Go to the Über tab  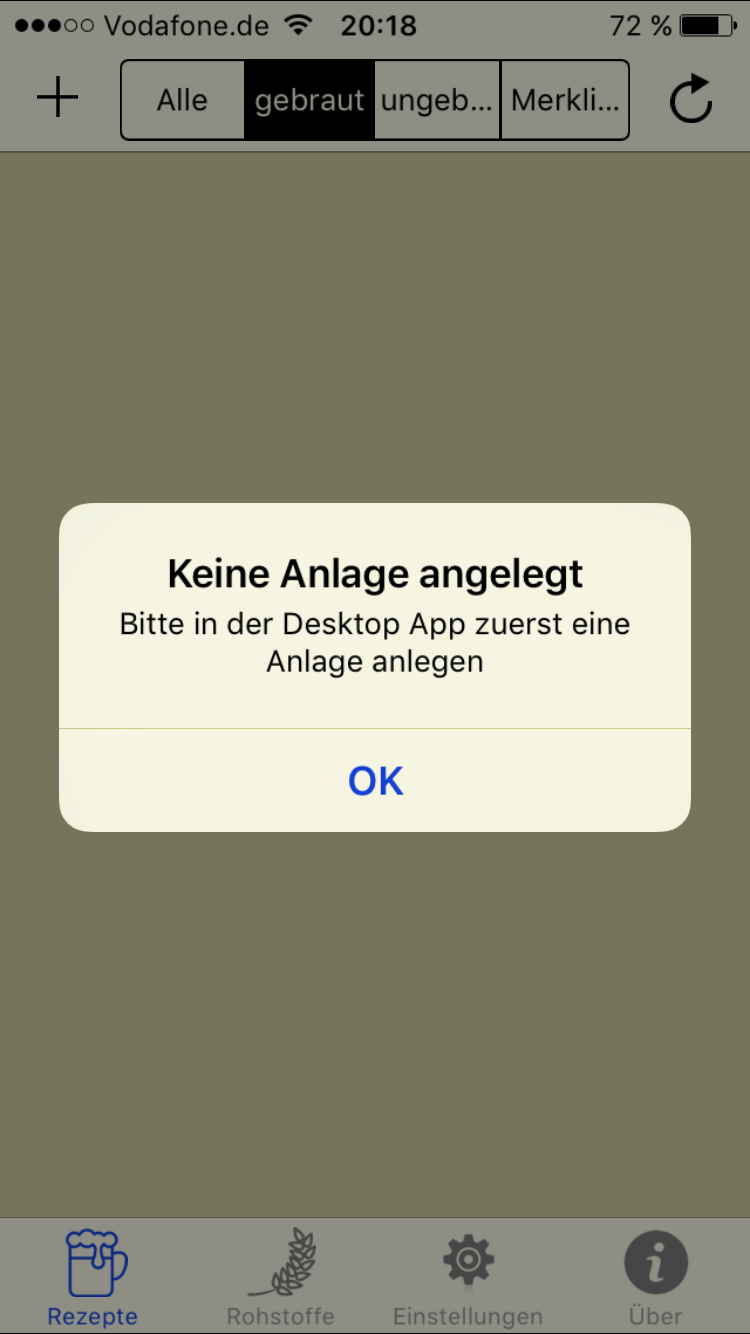tap(656, 1278)
